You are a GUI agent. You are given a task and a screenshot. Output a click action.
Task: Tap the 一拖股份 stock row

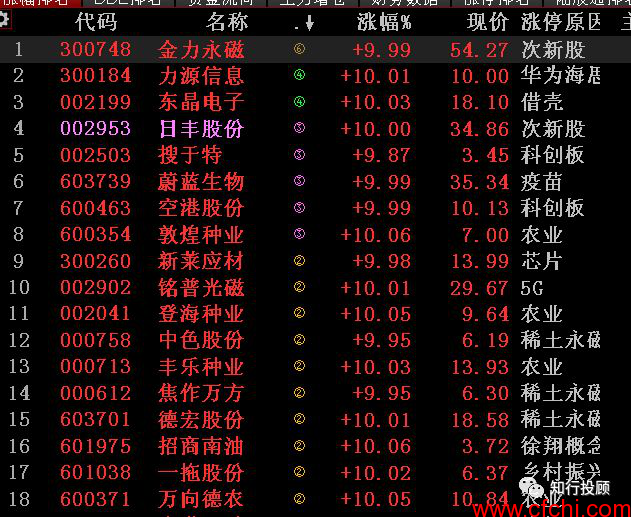click(x=201, y=472)
